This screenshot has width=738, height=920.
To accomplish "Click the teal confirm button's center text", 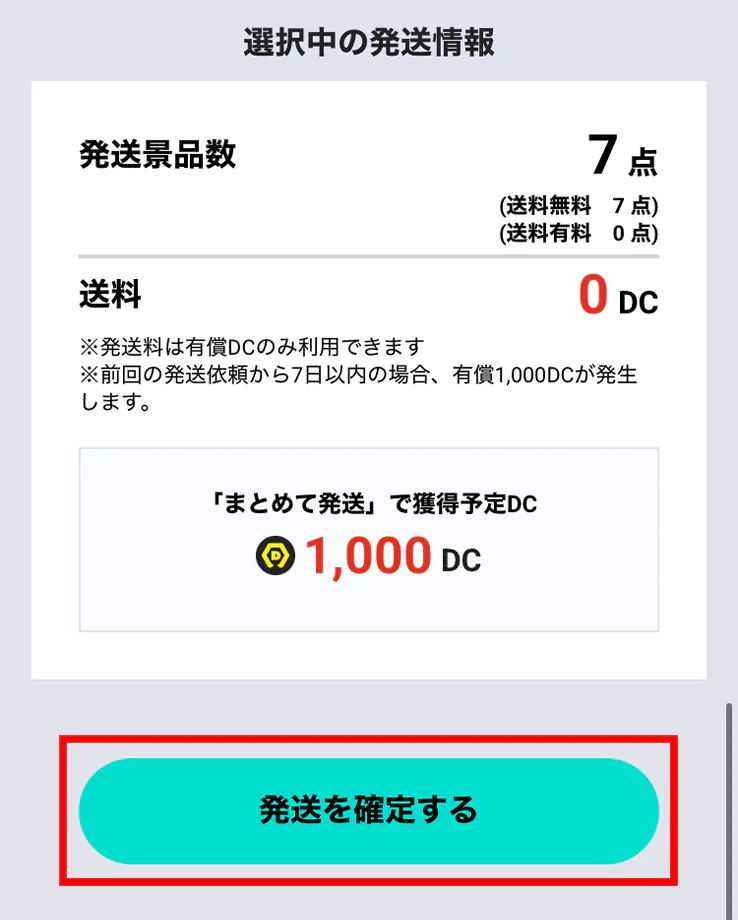I will coord(369,811).
